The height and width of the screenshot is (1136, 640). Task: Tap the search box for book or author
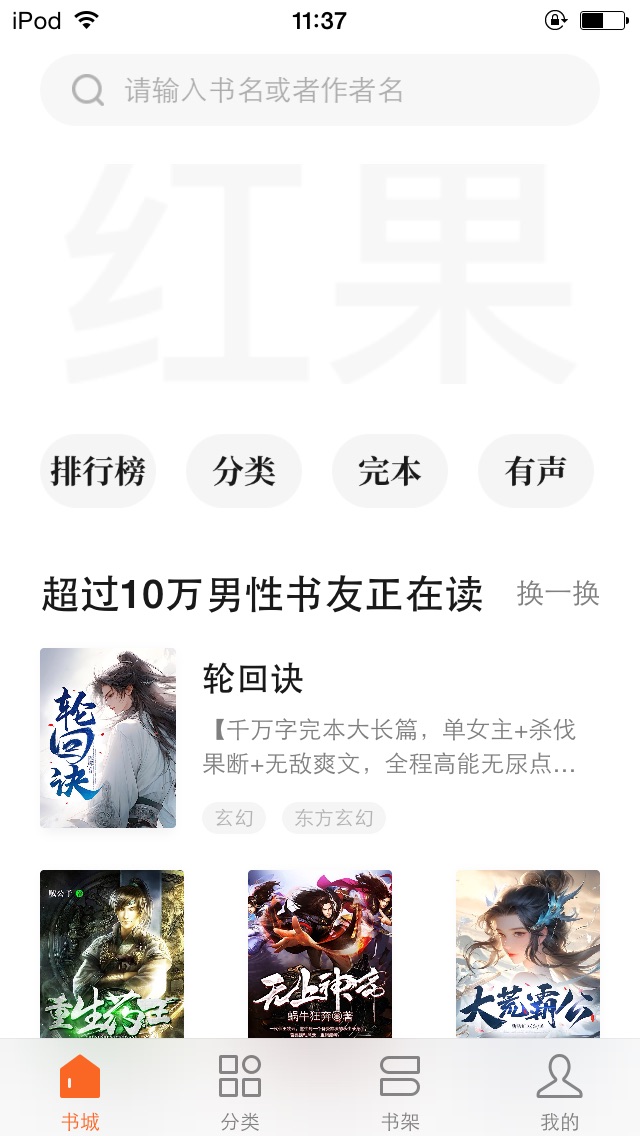[320, 91]
